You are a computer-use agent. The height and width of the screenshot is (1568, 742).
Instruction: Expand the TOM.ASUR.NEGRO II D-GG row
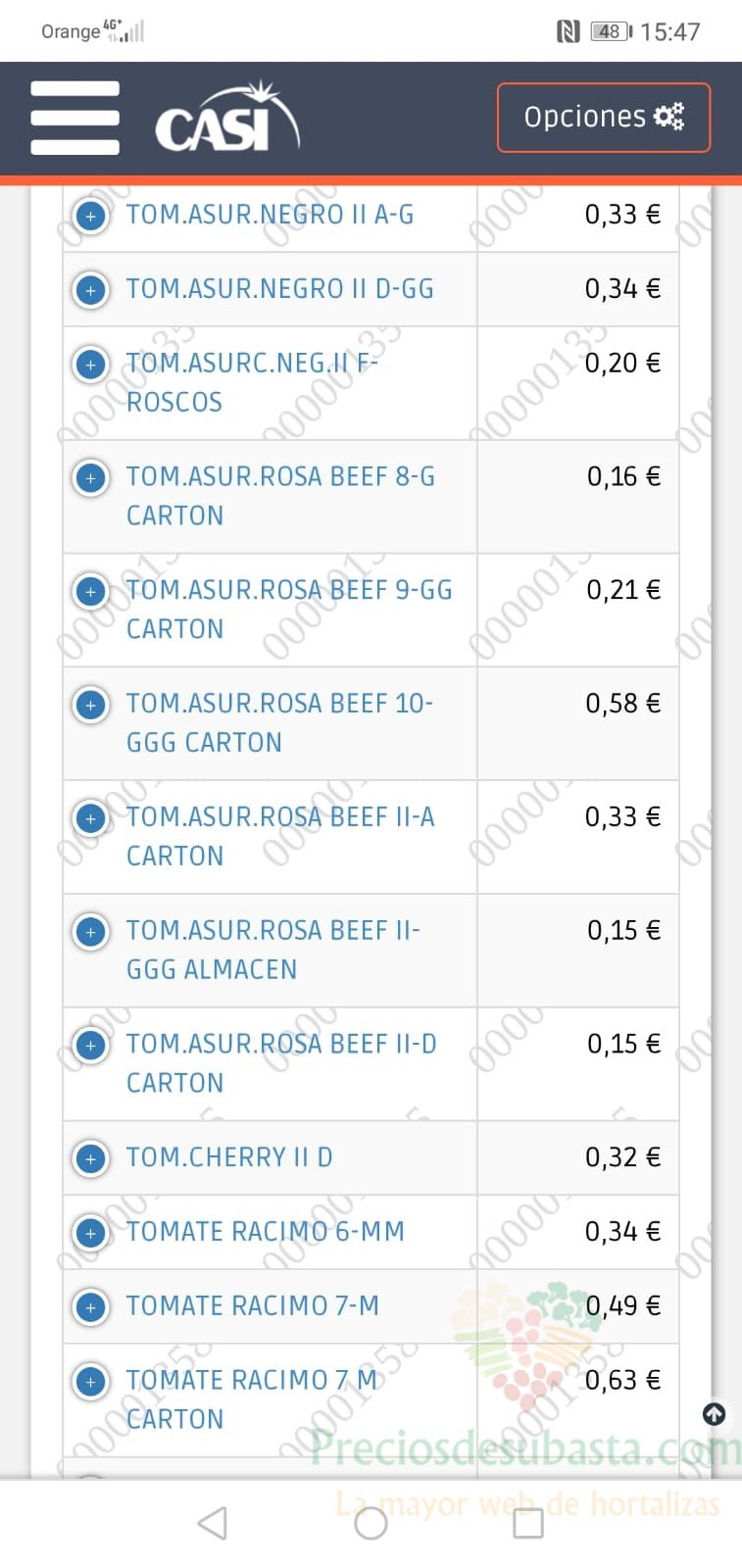[x=91, y=289]
